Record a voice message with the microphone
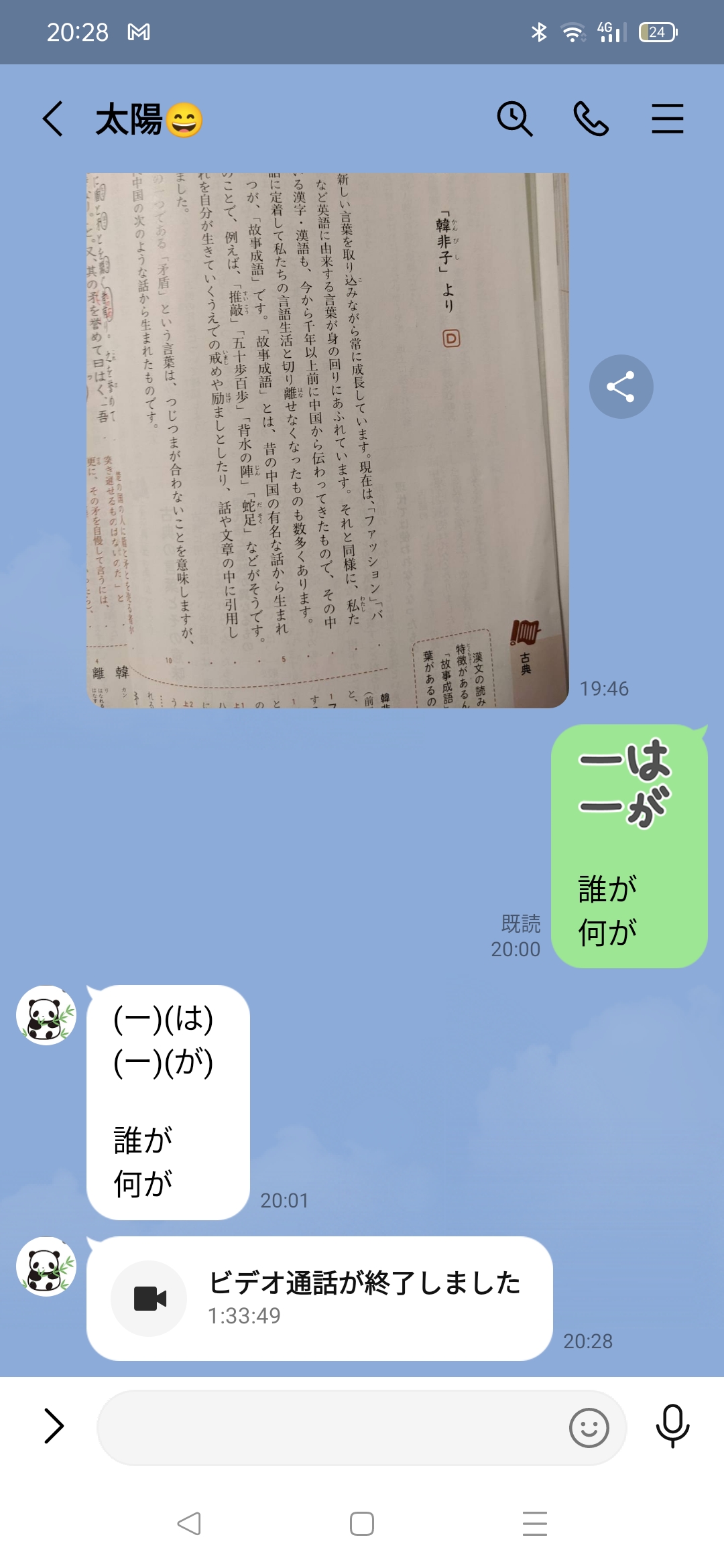Viewport: 724px width, 1568px height. click(672, 1425)
